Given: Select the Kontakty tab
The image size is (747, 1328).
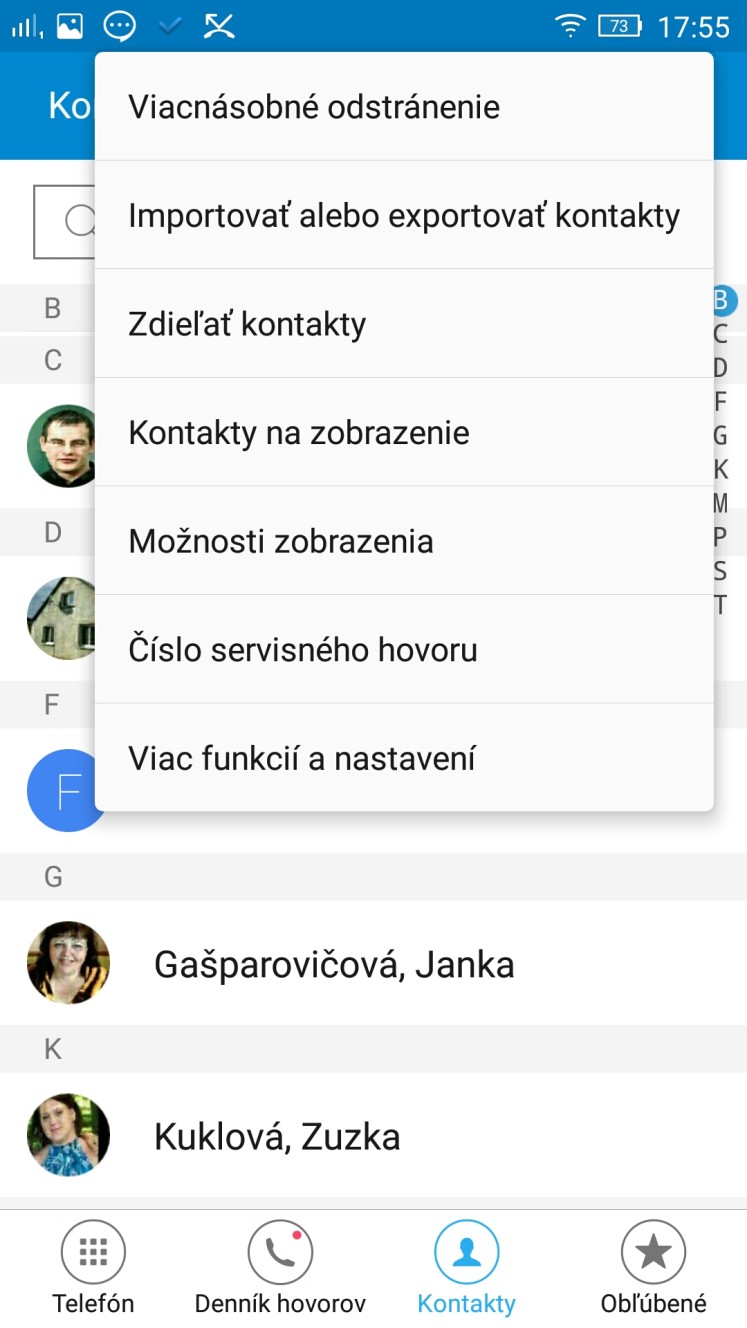Looking at the screenshot, I should [x=466, y=1268].
